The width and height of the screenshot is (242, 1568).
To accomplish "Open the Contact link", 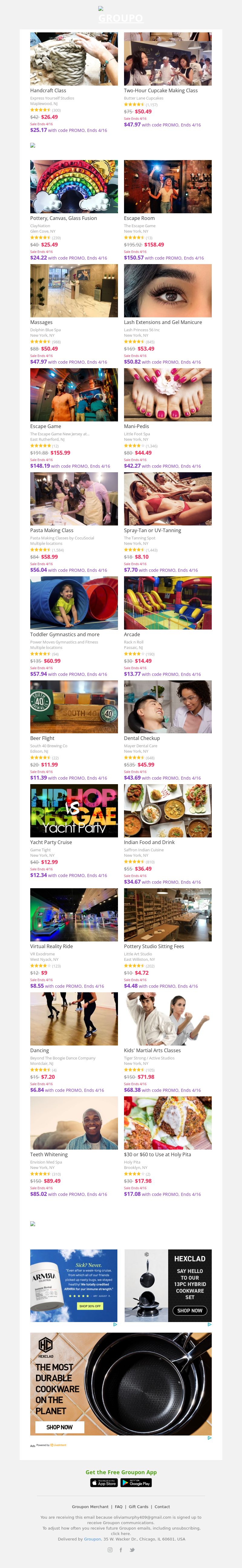I will point(162,1507).
